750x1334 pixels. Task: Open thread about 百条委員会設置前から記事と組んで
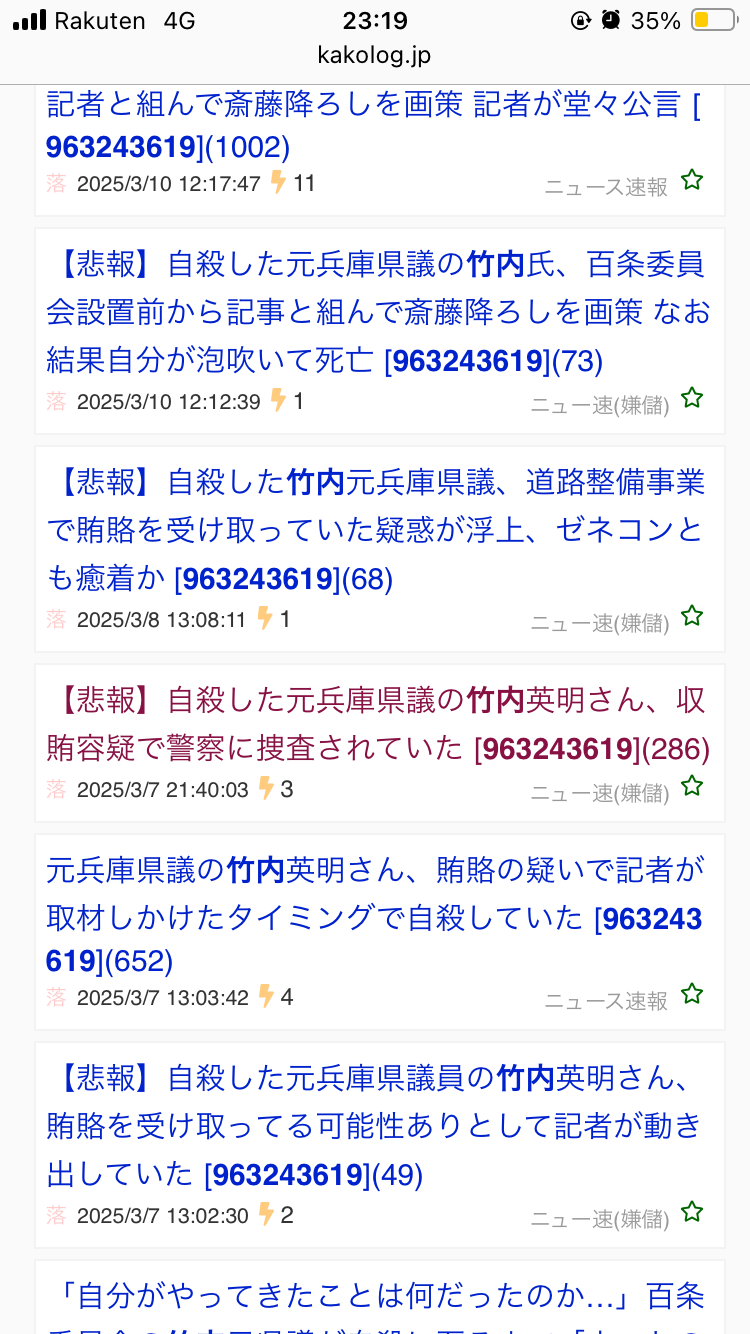pyautogui.click(x=375, y=312)
